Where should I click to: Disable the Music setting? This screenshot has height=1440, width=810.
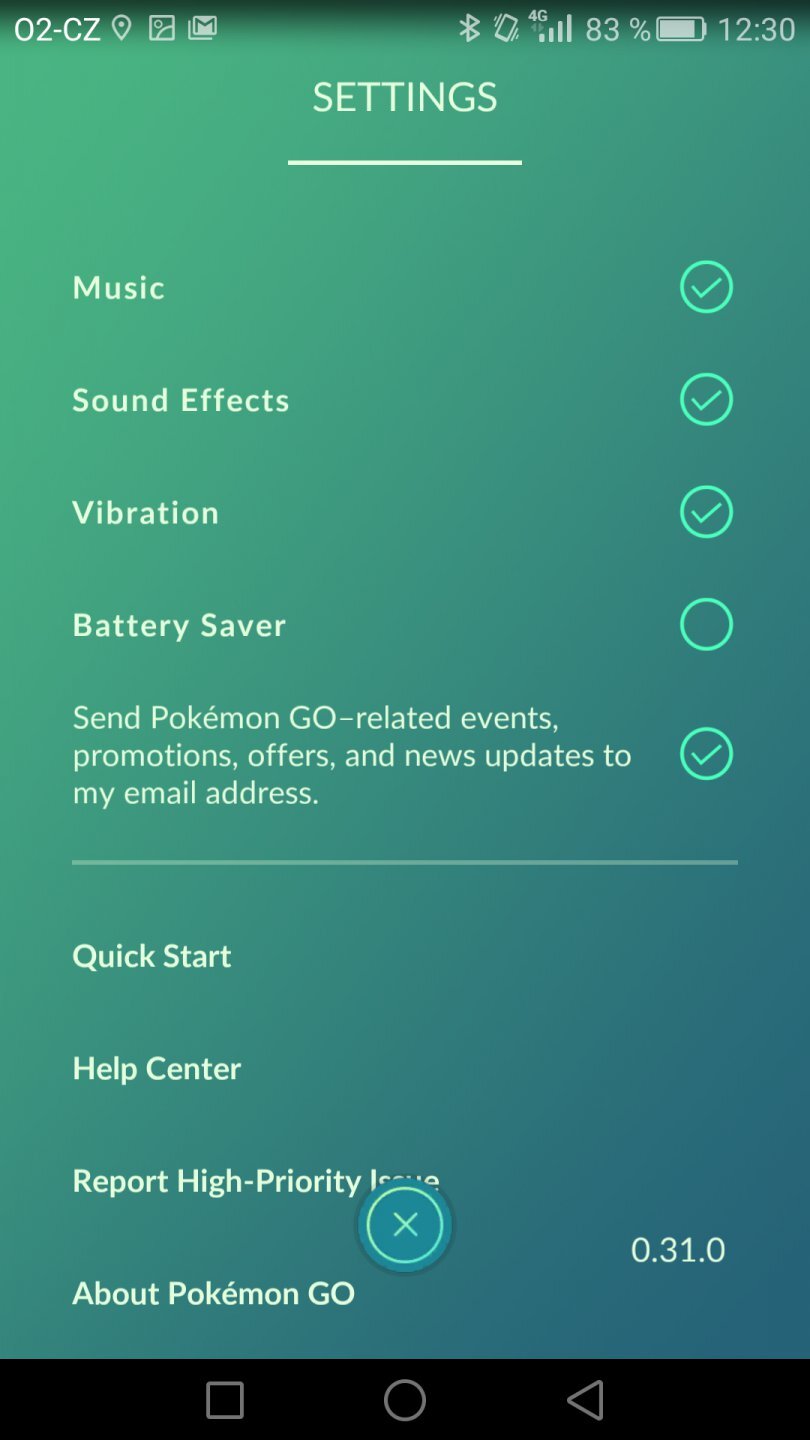tap(705, 287)
